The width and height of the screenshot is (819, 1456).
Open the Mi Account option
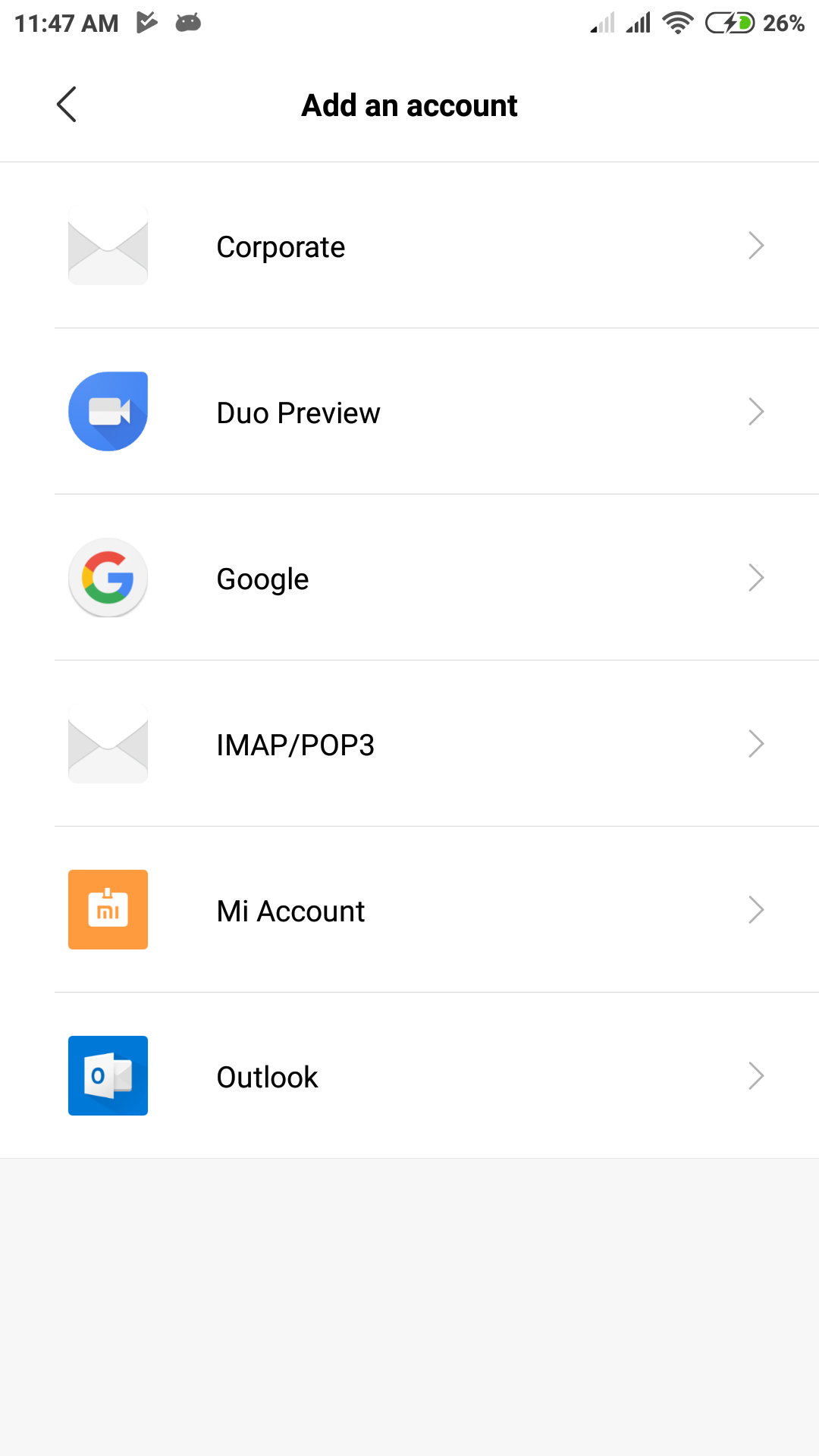click(x=409, y=910)
